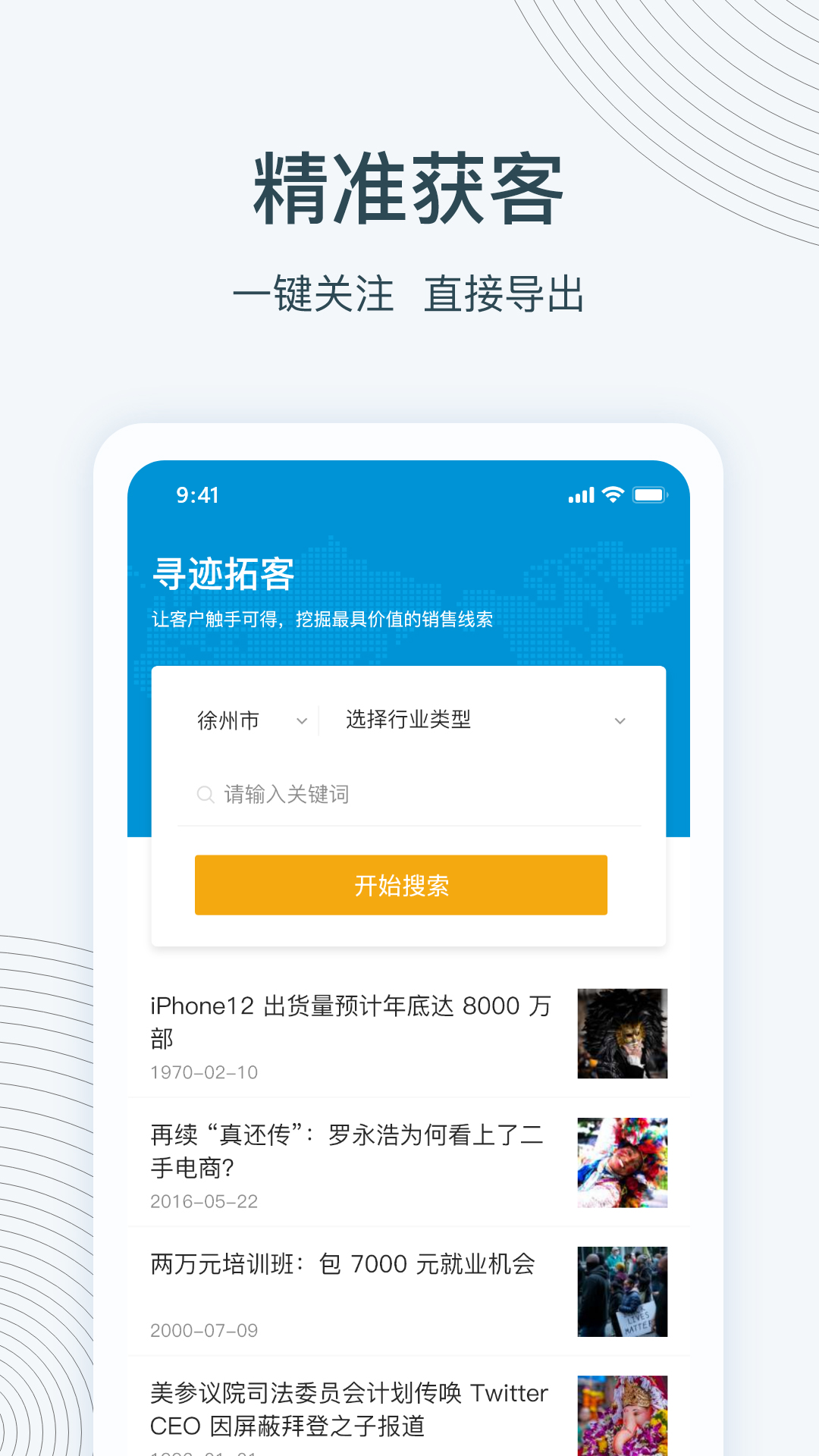Click the 9:41 clock in the status bar
The image size is (819, 1456).
[x=197, y=494]
